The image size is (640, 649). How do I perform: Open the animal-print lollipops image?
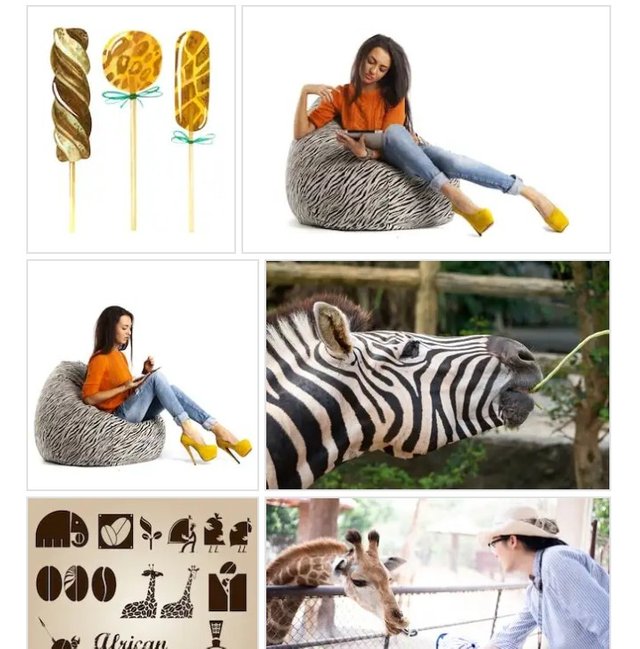click(131, 129)
